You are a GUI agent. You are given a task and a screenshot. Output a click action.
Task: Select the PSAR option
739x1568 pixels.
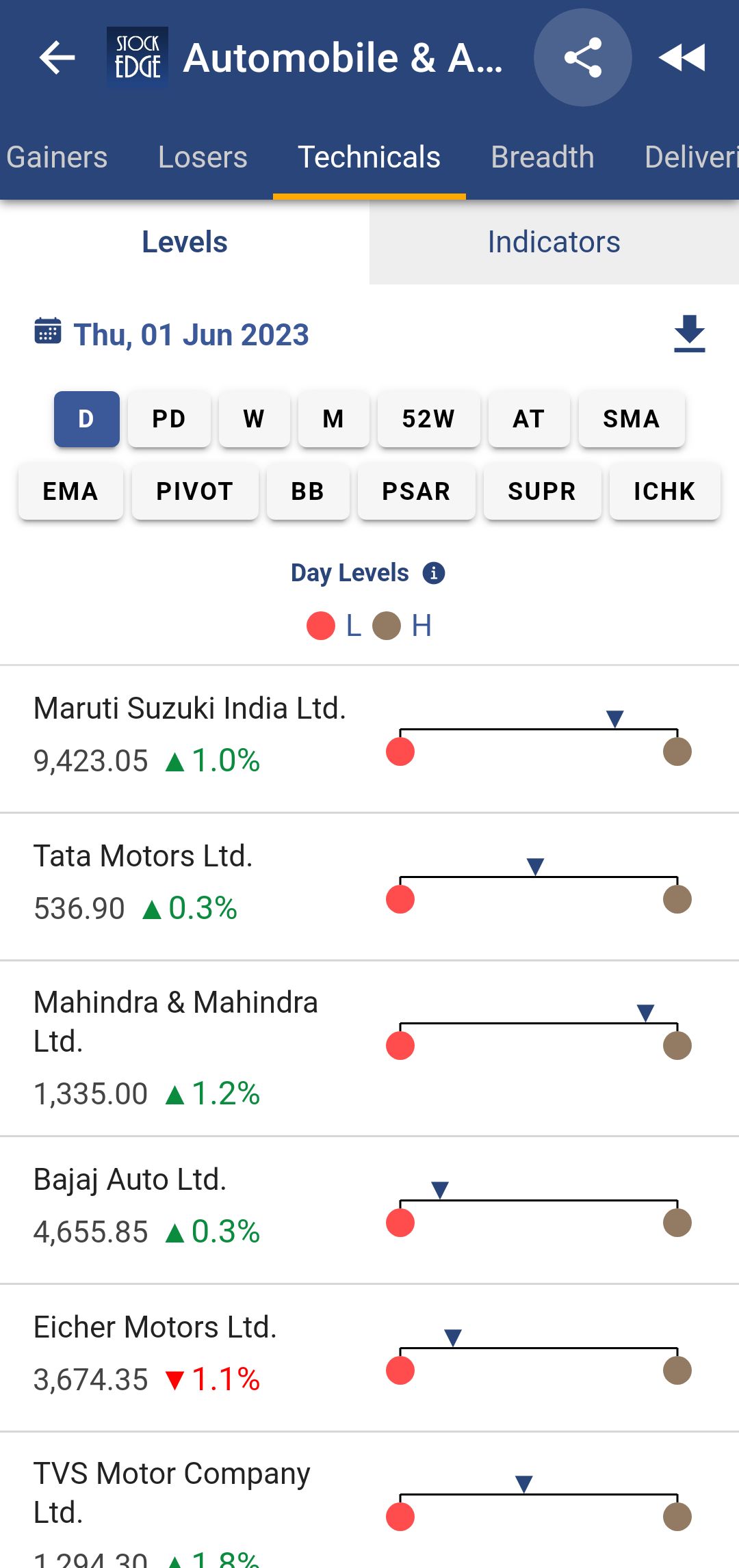[416, 492]
